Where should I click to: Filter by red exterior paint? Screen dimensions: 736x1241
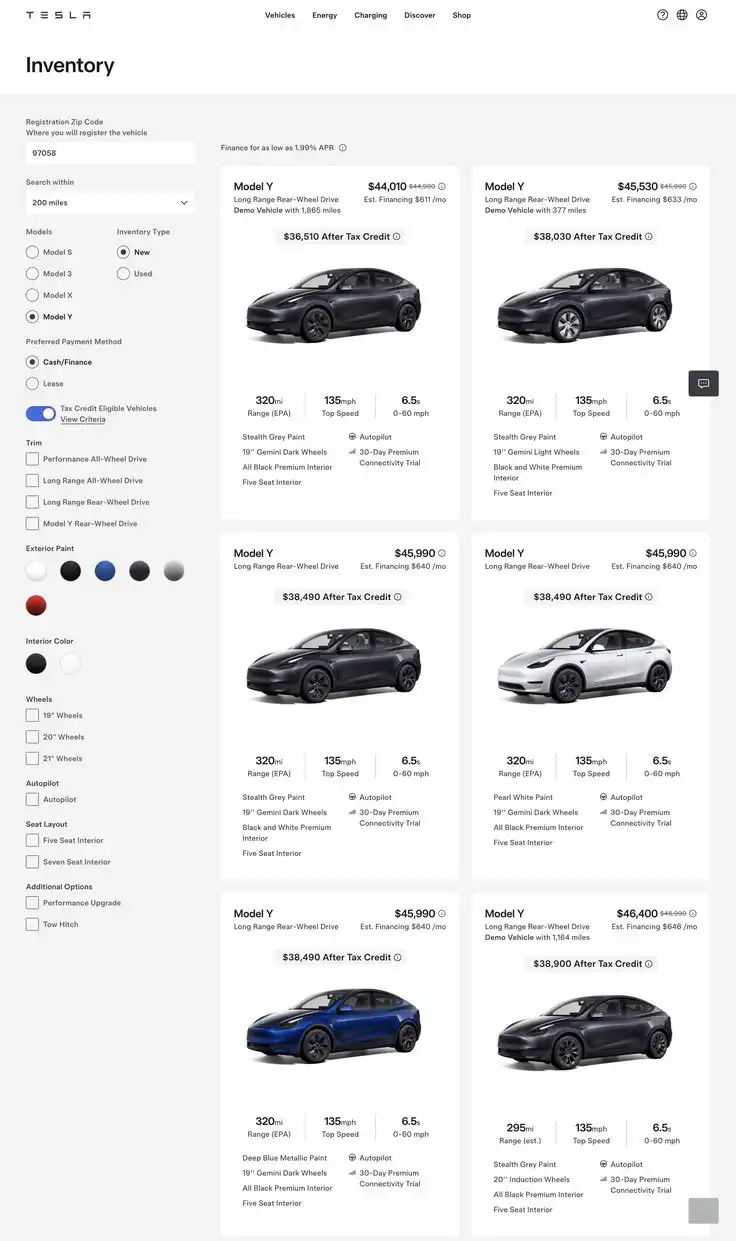(x=36, y=605)
